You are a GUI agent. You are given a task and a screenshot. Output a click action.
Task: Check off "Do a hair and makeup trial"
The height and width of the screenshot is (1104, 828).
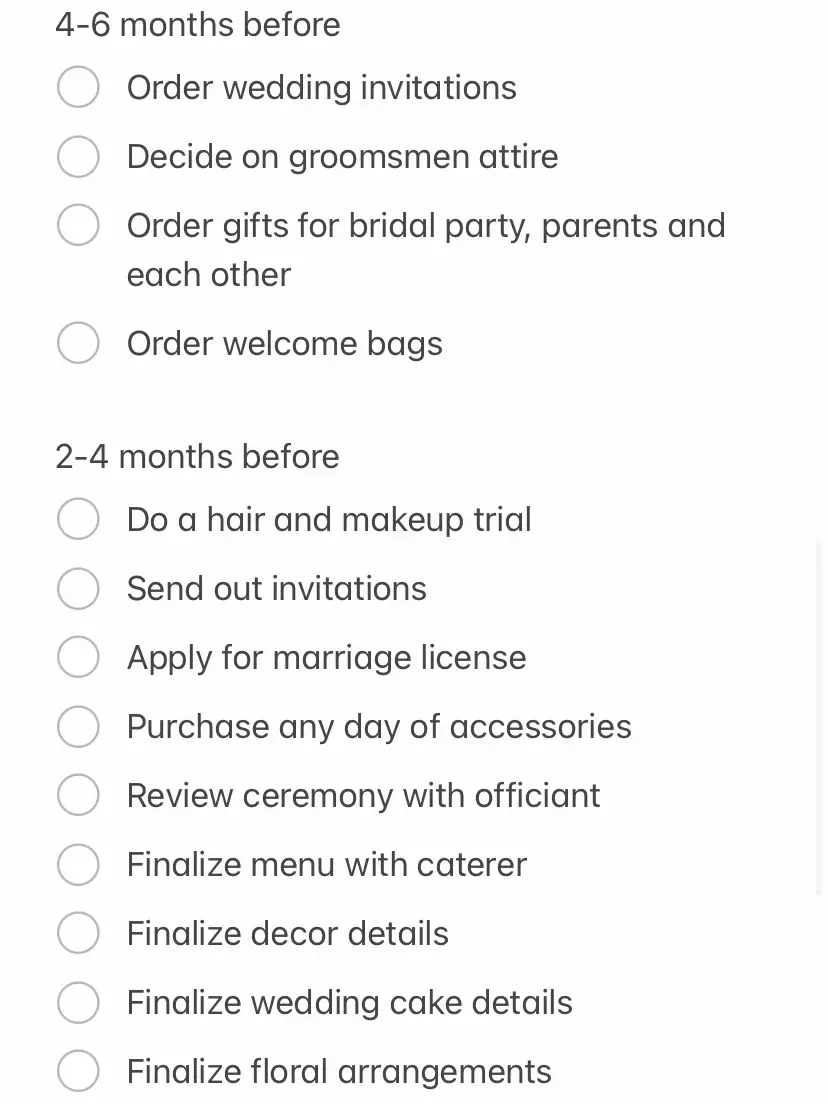point(78,519)
